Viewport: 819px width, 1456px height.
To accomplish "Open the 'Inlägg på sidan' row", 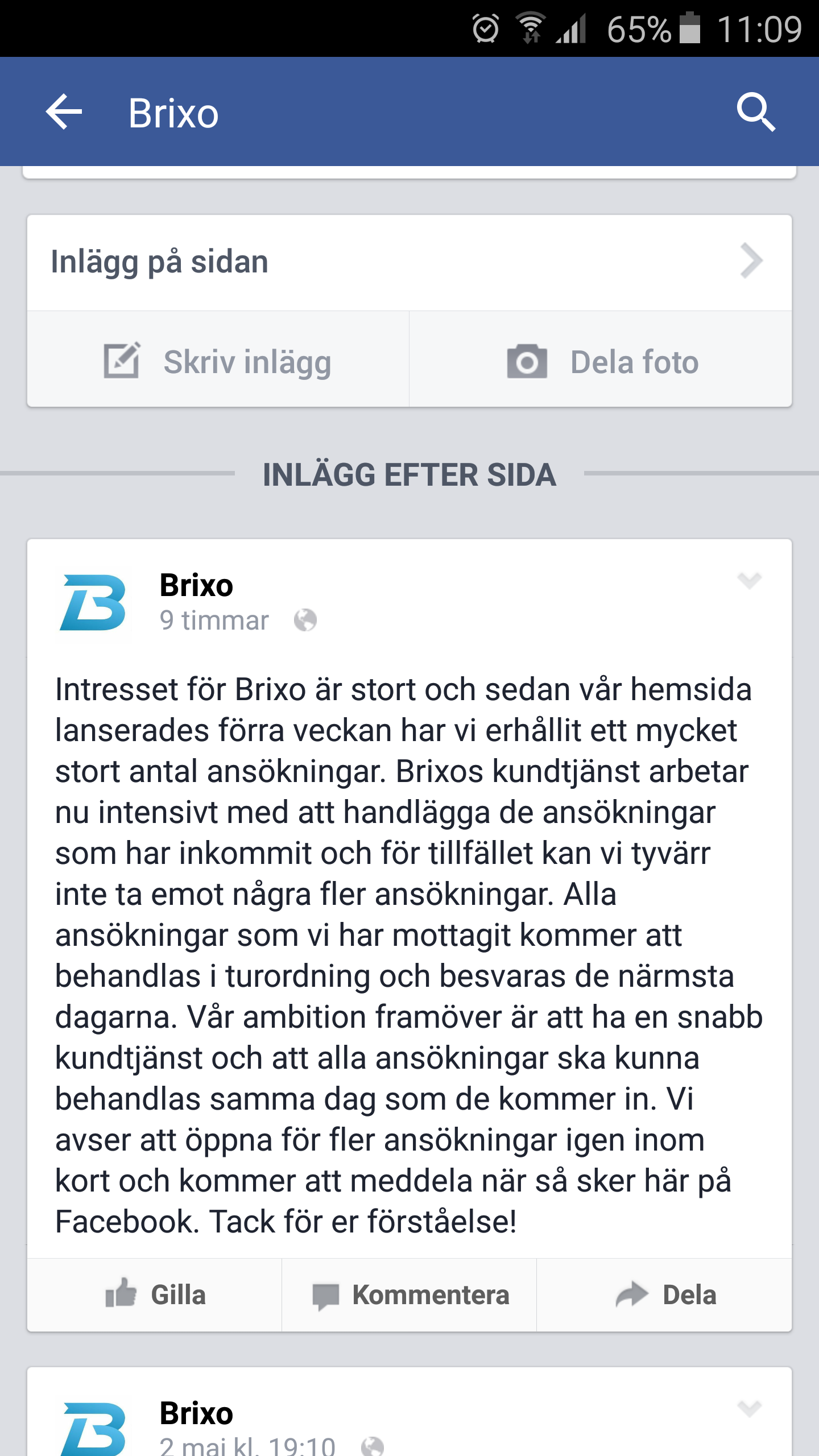I will (x=409, y=262).
